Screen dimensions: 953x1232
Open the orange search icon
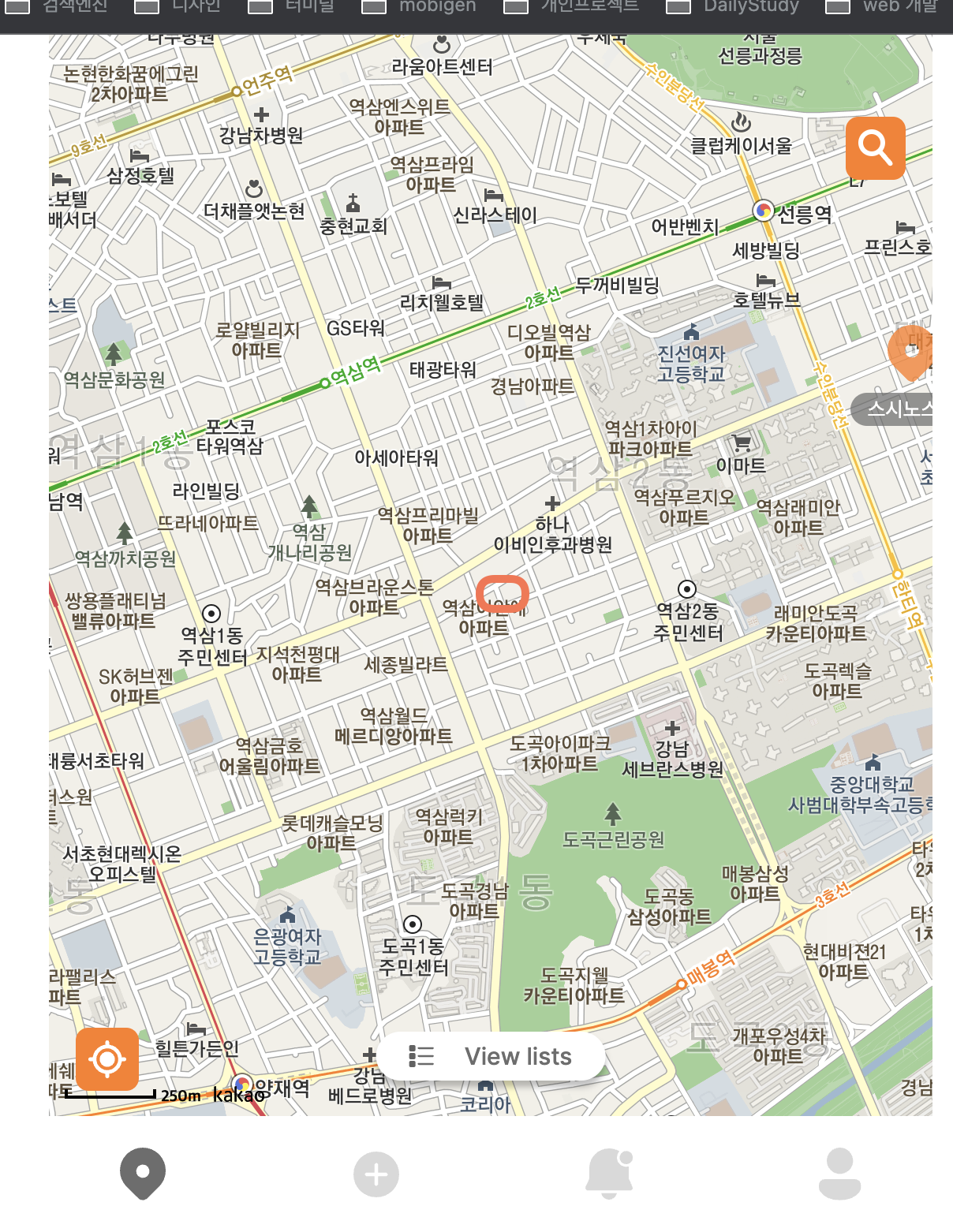pyautogui.click(x=876, y=149)
